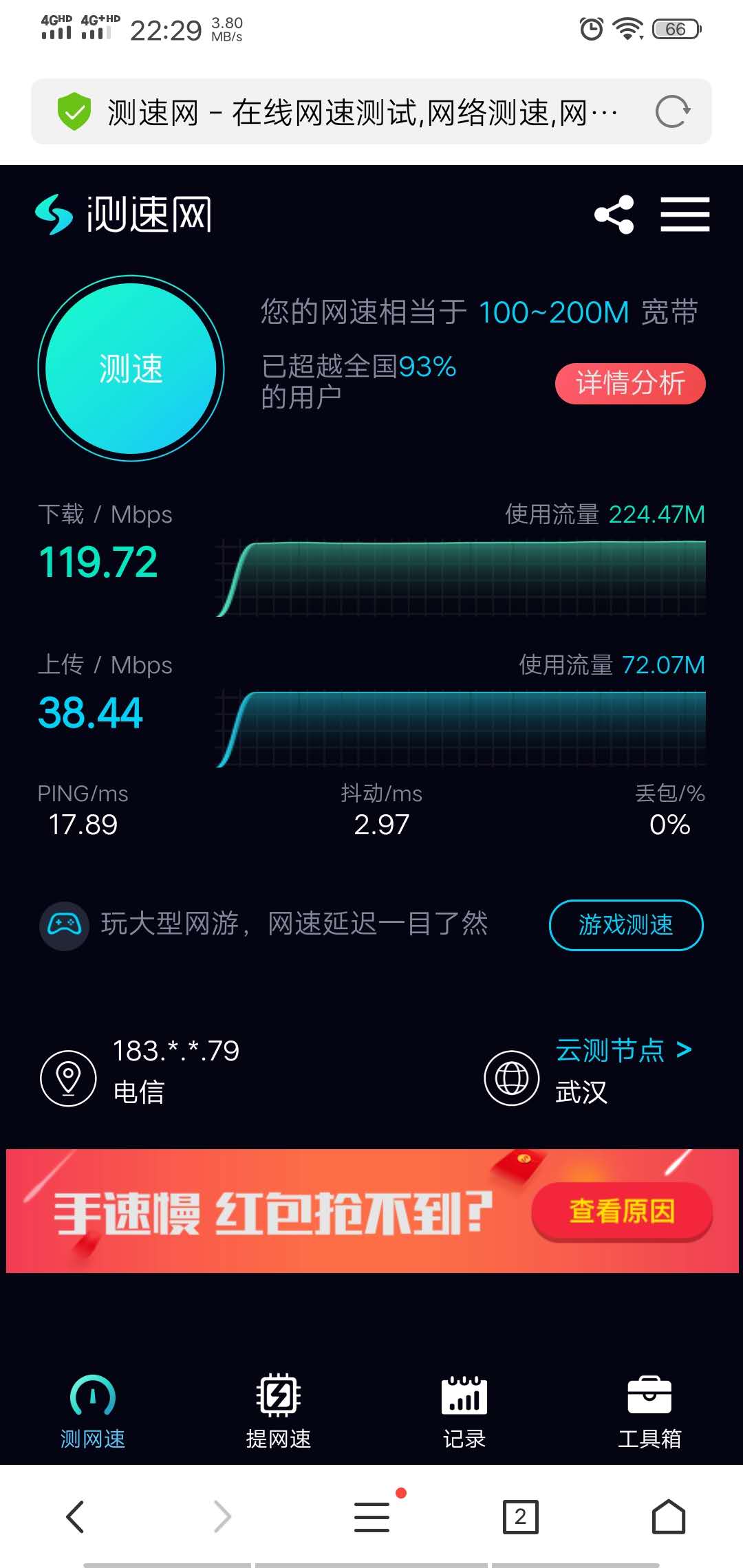Click the 游戏测速 game speed test
This screenshot has height=1568, width=743.
pyautogui.click(x=625, y=926)
